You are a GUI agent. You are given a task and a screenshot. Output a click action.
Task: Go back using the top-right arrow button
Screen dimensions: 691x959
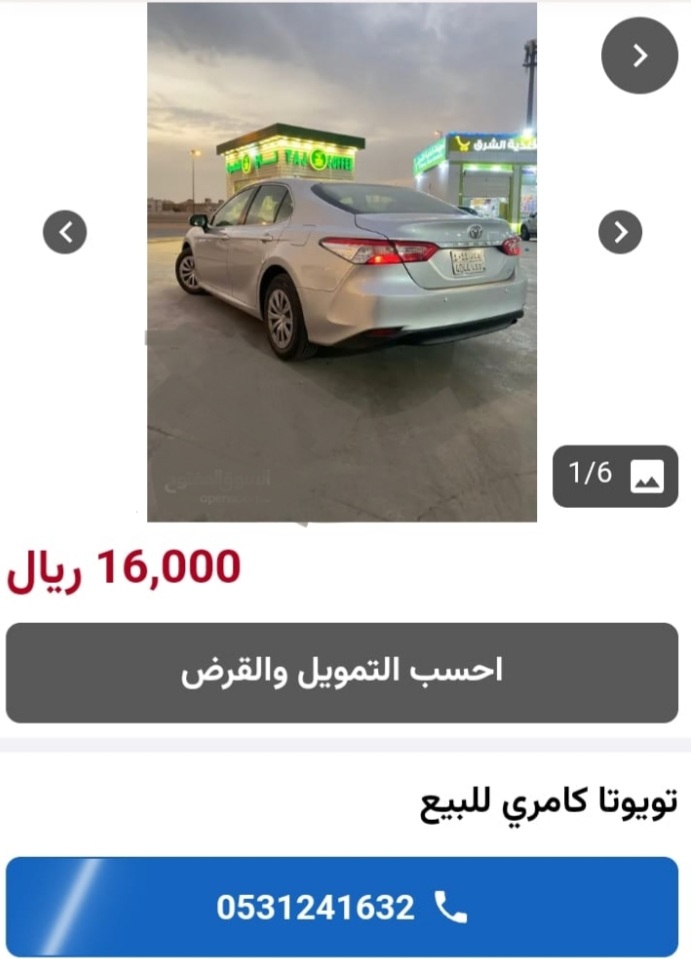(640, 56)
